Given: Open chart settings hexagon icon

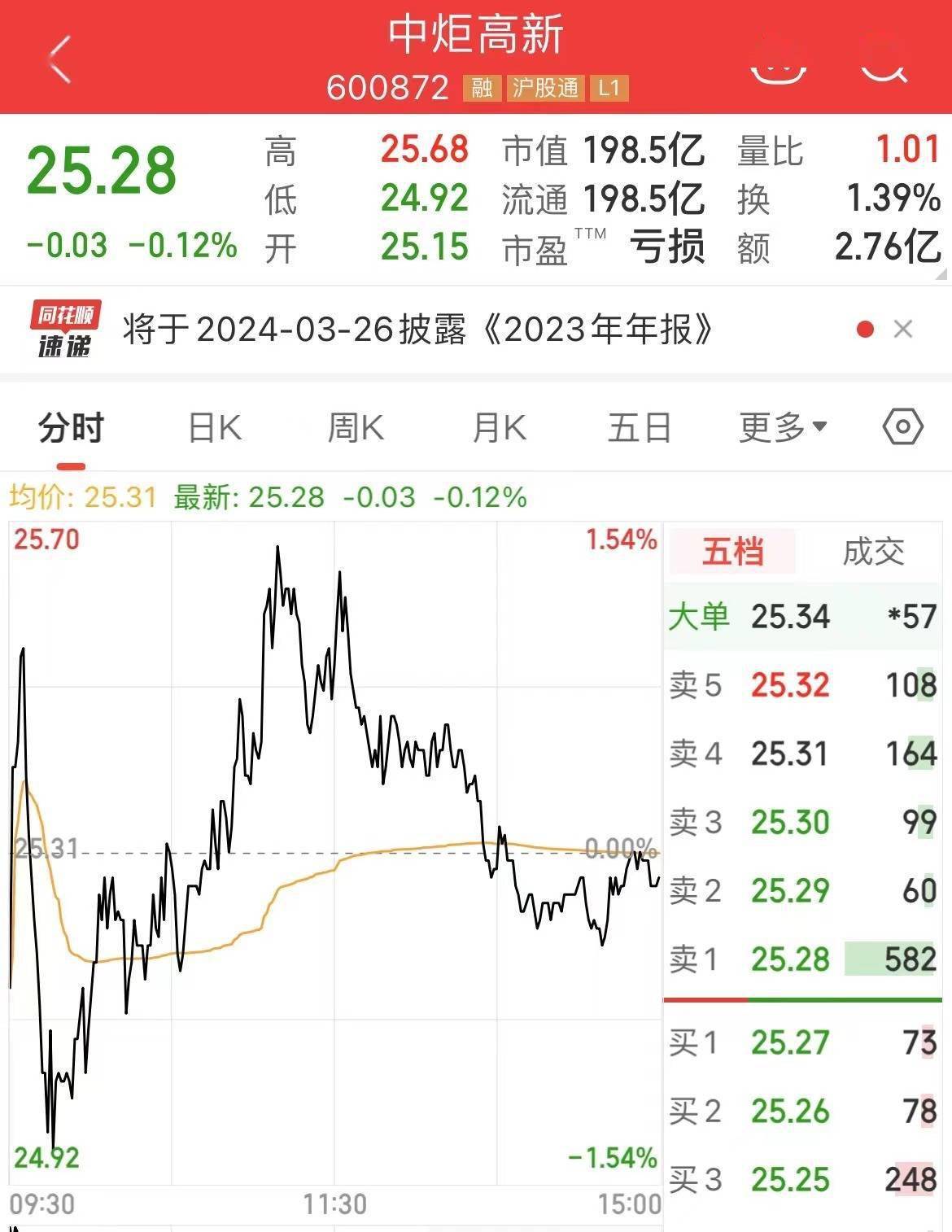Looking at the screenshot, I should [x=902, y=426].
